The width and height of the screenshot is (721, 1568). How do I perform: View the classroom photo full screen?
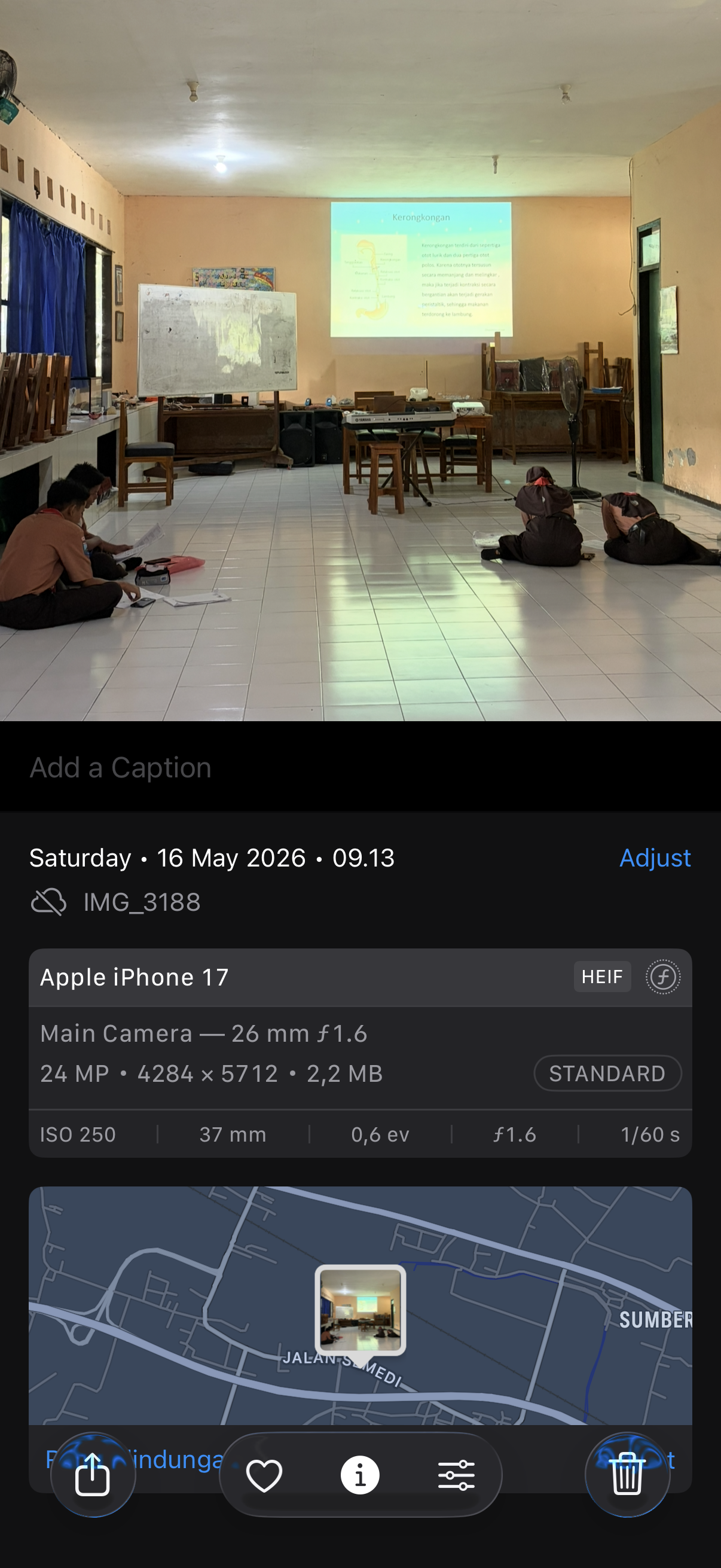click(360, 361)
